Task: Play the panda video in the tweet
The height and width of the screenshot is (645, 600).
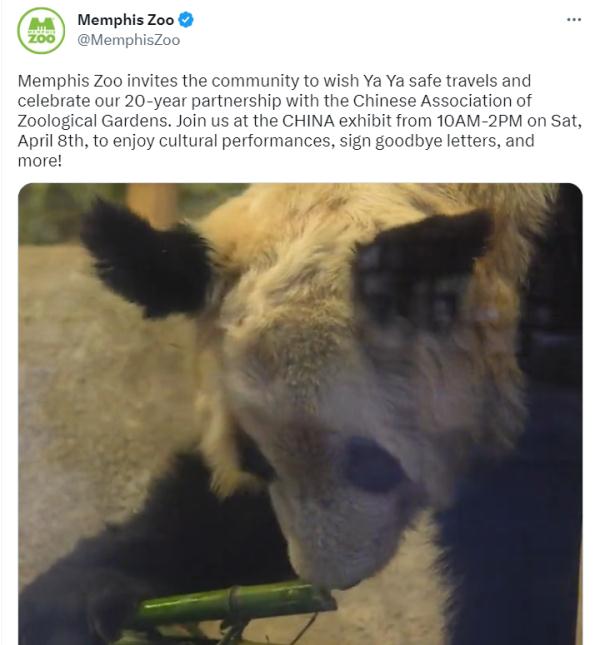Action: [x=300, y=412]
